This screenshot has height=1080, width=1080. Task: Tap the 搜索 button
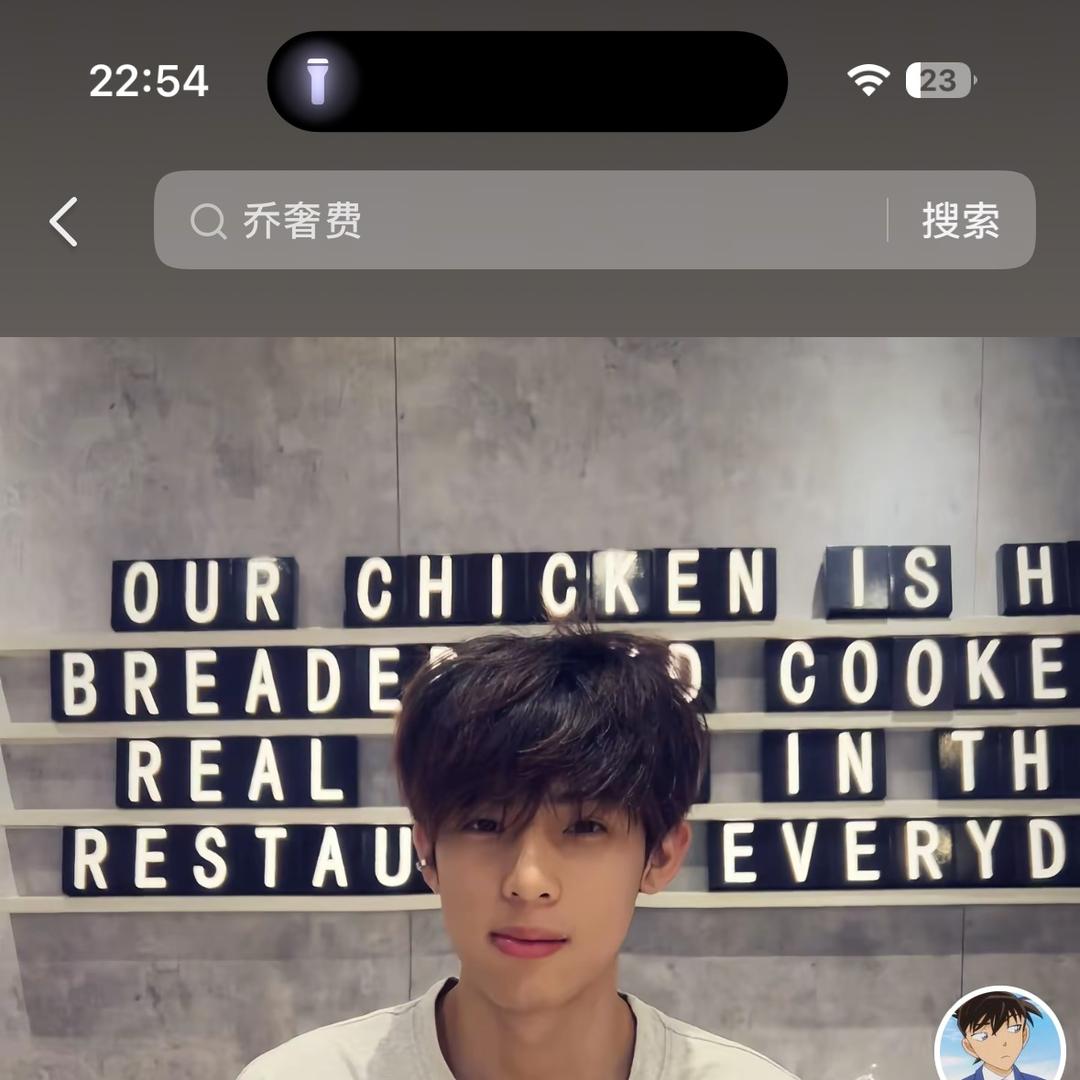[960, 221]
